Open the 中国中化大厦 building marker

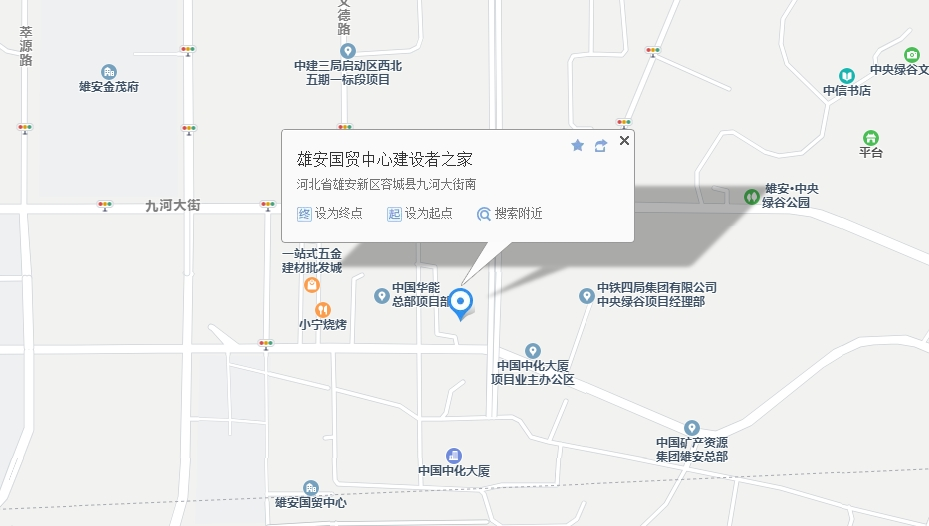(x=454, y=456)
